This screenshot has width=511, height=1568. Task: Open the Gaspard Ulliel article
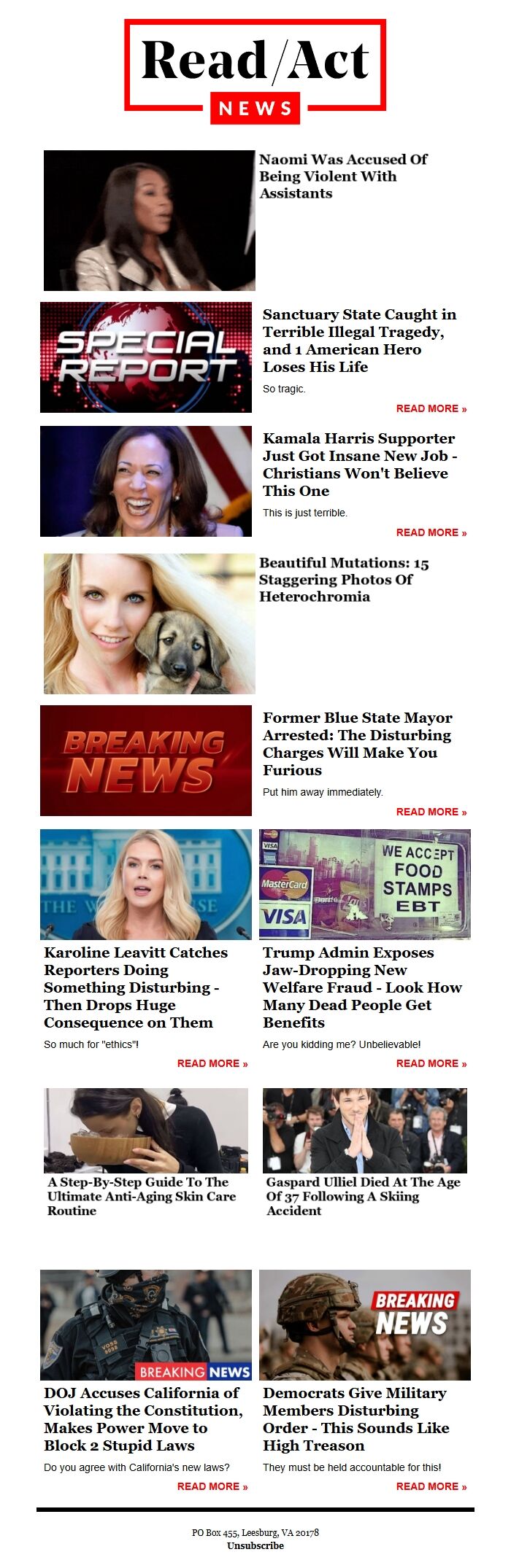363,1196
